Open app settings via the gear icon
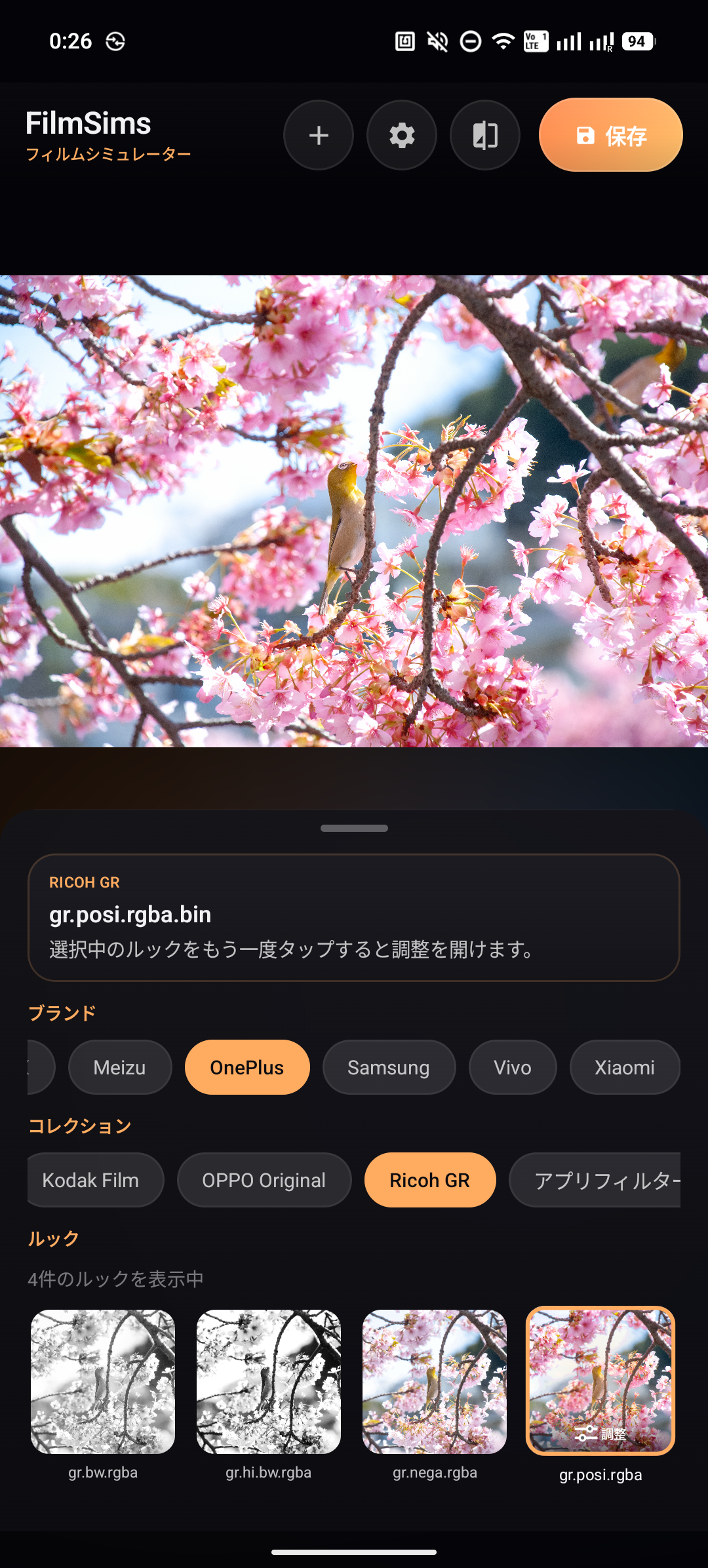708x1568 pixels. 401,135
